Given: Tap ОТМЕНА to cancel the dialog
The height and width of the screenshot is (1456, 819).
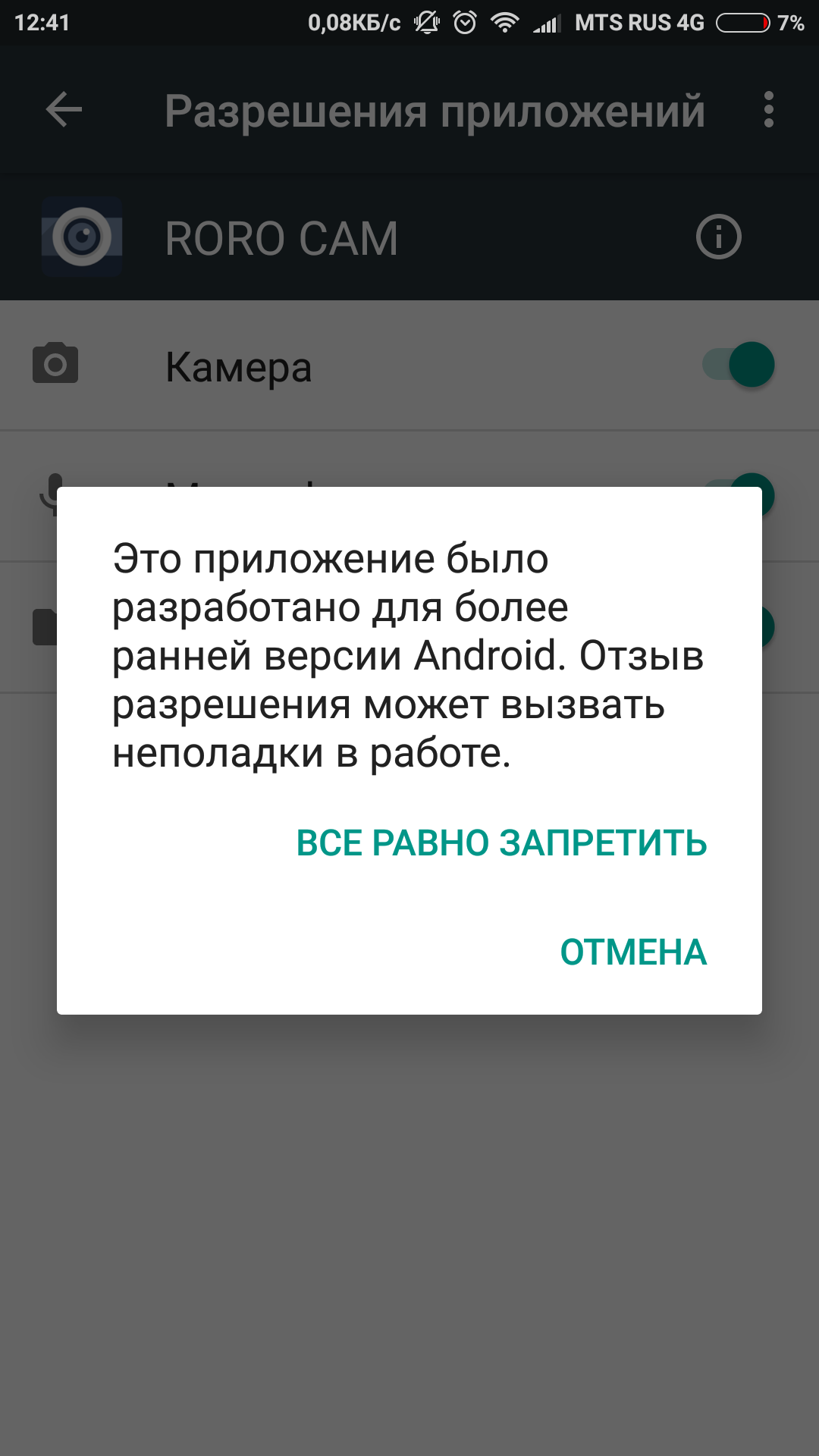Looking at the screenshot, I should coord(633,952).
